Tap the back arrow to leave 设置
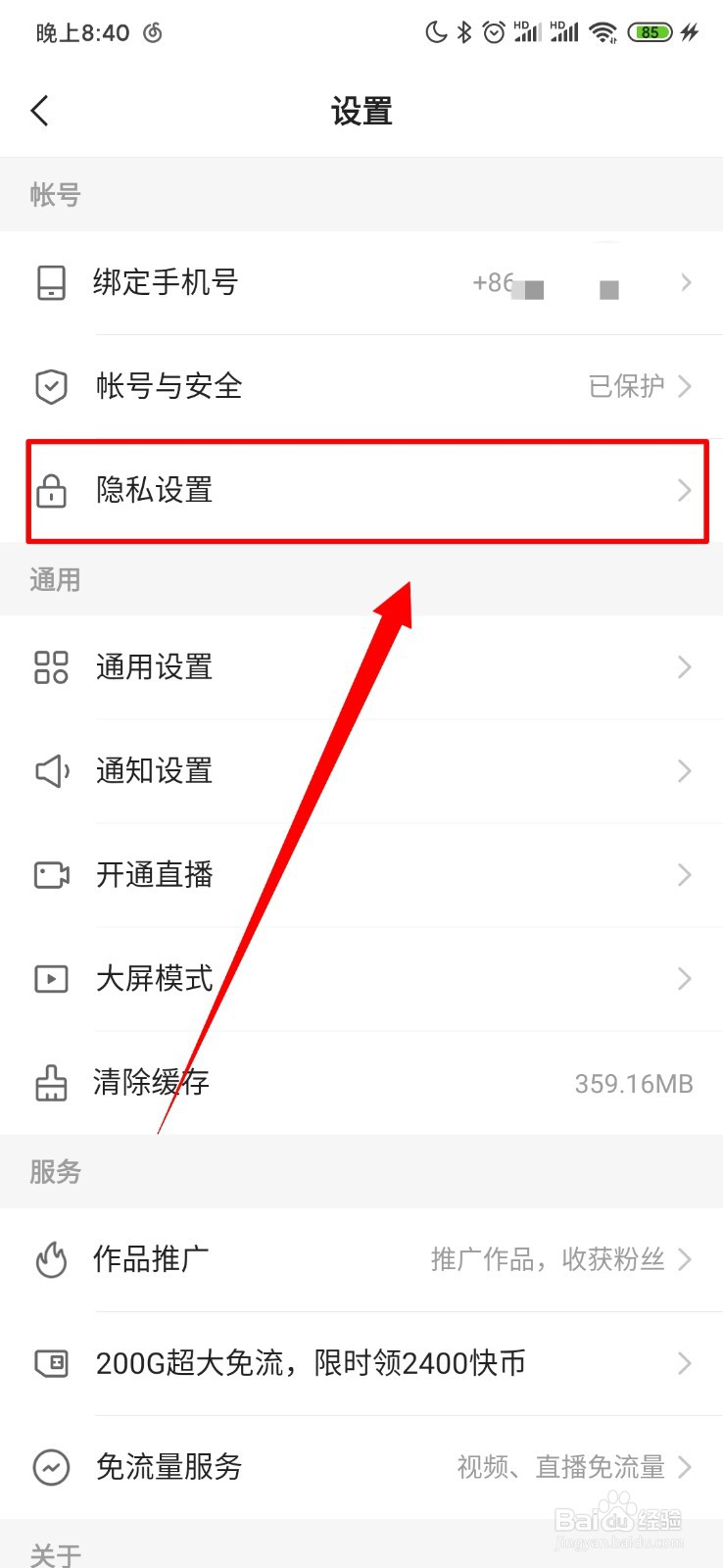 tap(39, 111)
